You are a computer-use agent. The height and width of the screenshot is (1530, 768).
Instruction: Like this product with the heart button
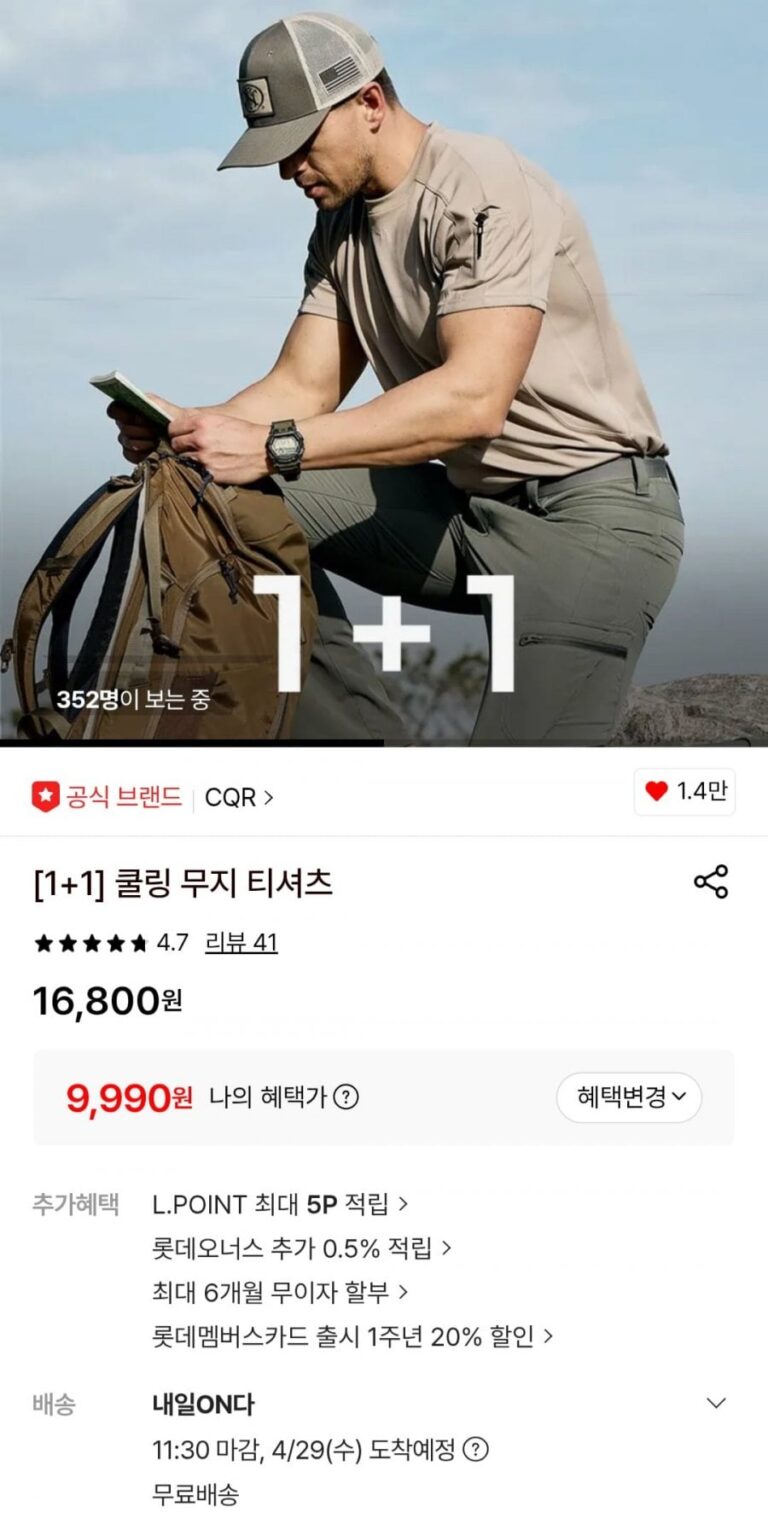tap(685, 791)
